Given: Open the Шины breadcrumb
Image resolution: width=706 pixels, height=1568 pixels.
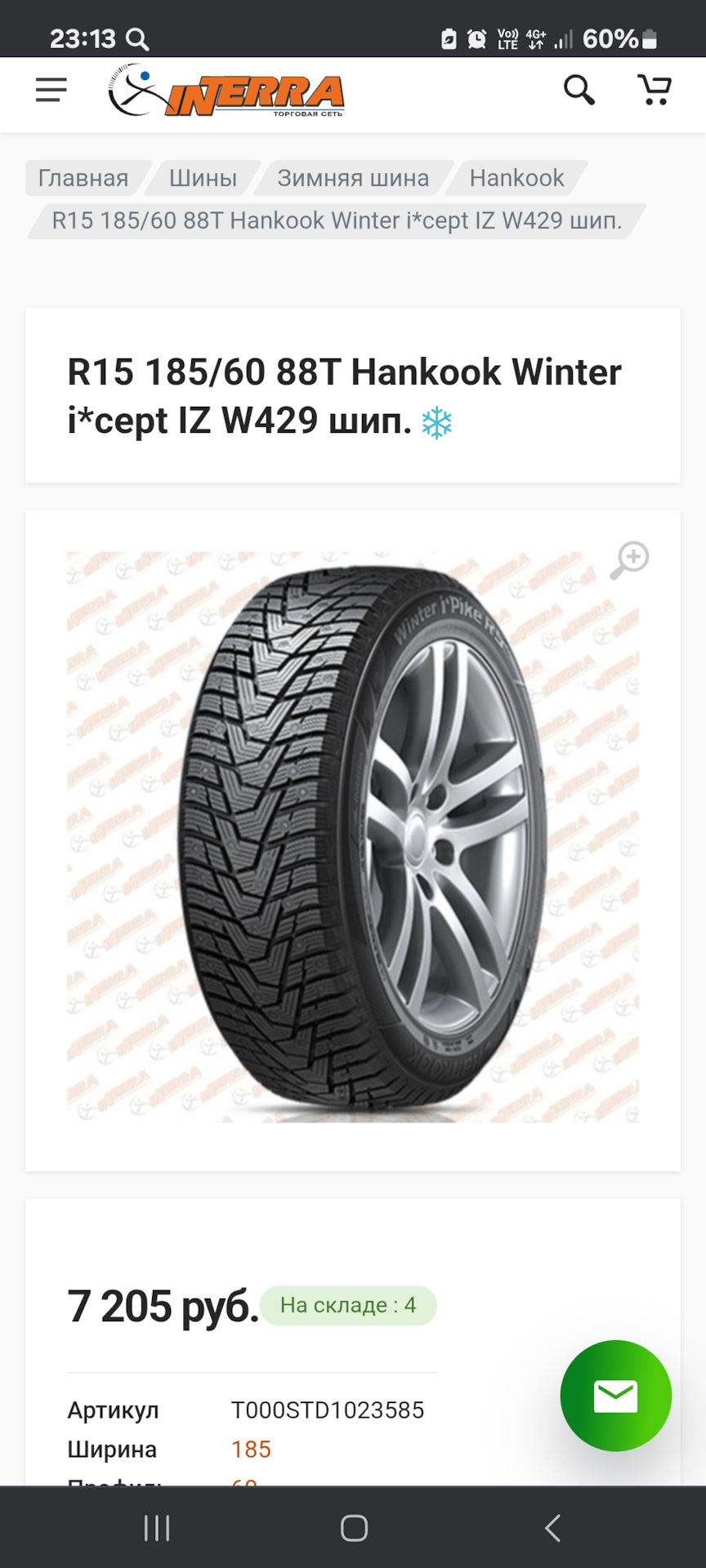Looking at the screenshot, I should 203,178.
